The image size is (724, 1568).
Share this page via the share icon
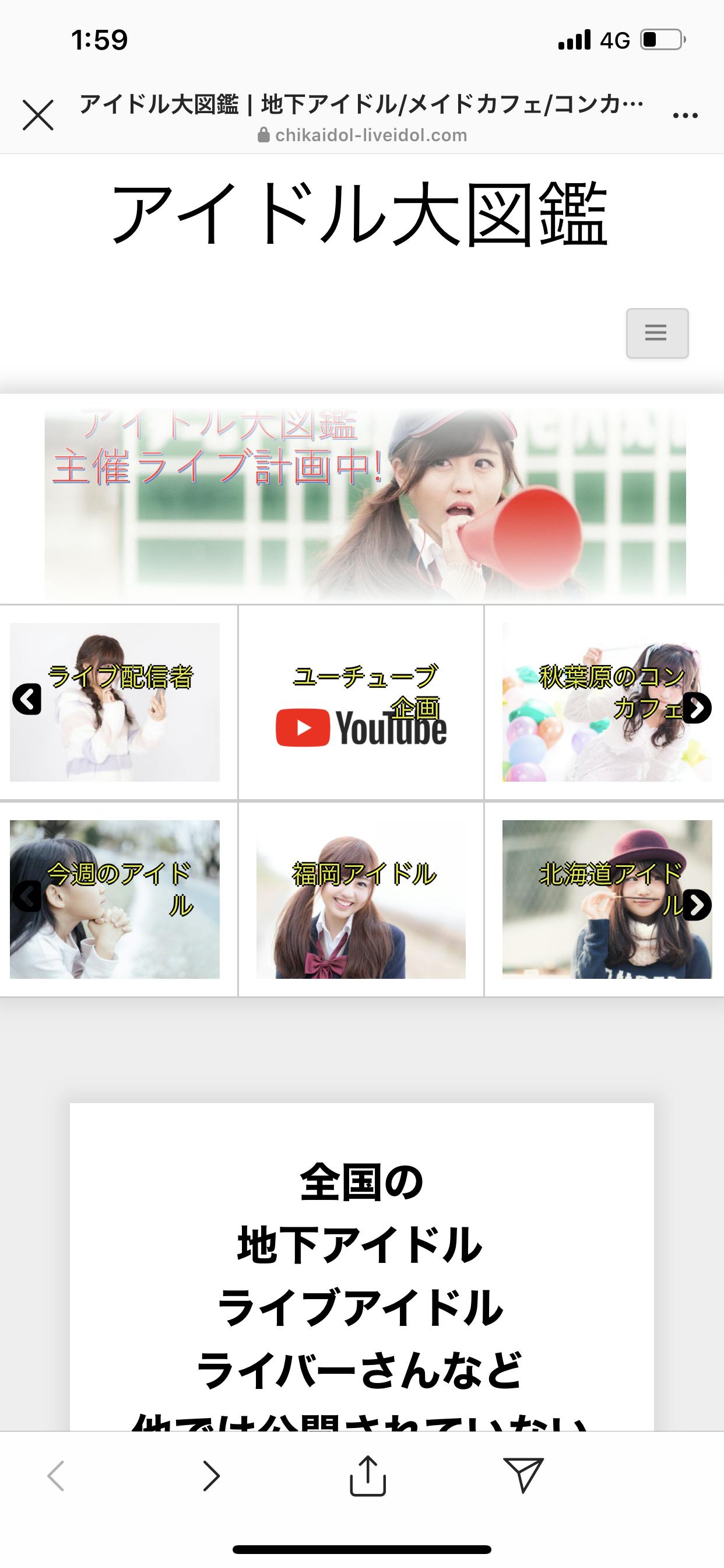[367, 1475]
